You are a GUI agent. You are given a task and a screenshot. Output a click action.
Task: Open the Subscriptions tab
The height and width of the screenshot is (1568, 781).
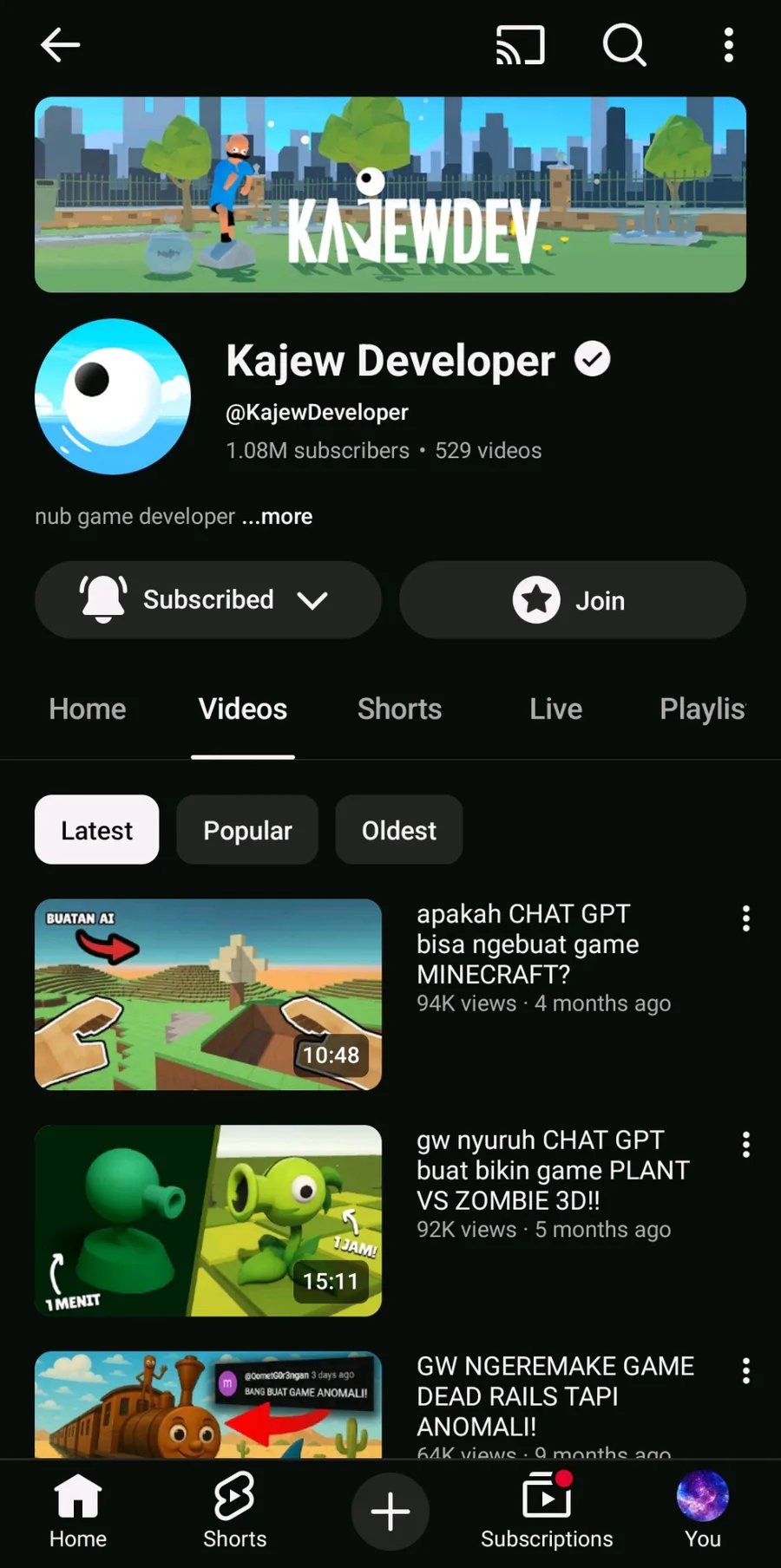547,1512
